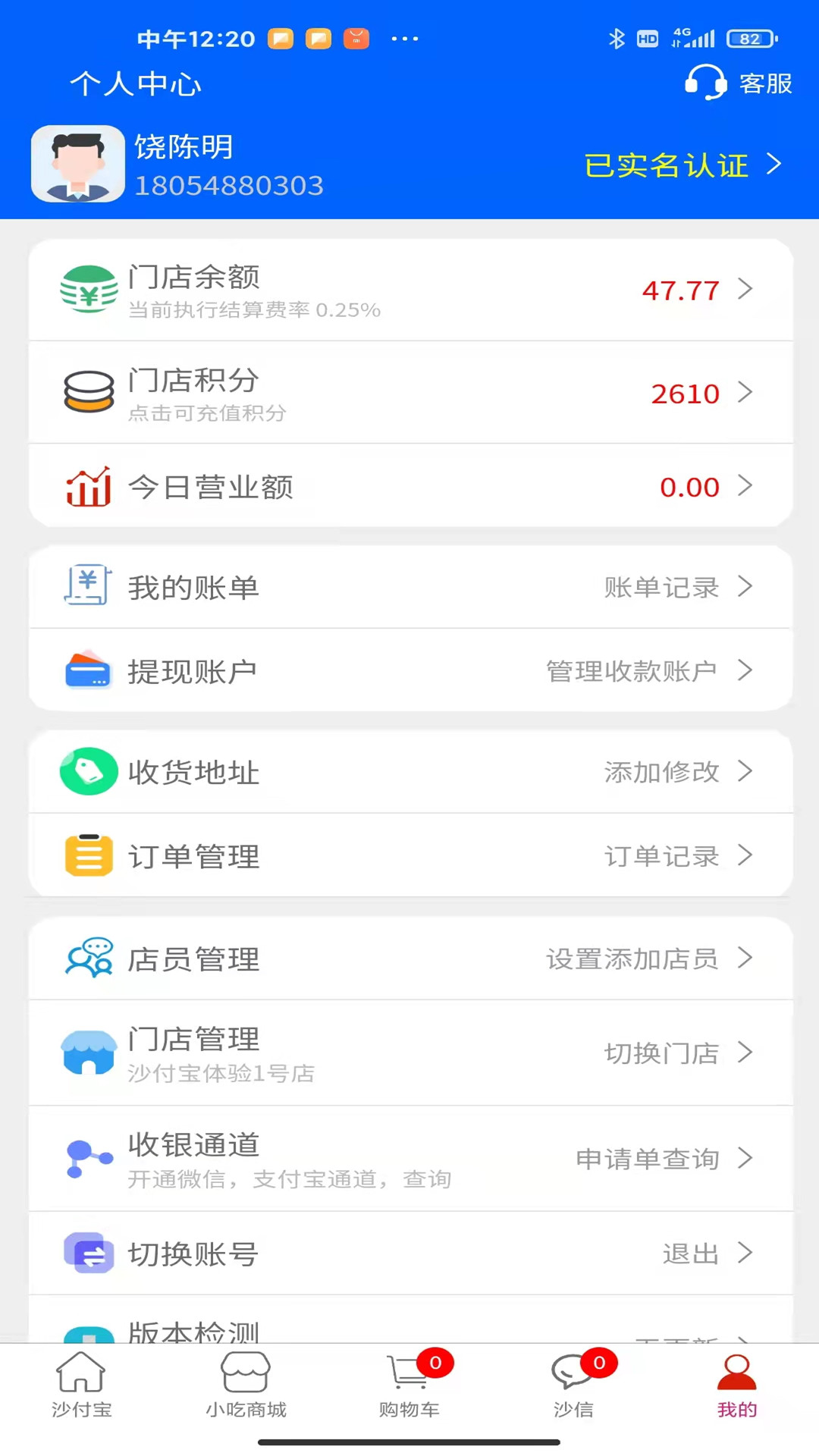
Task: View 今日营业额 details
Action: click(x=410, y=486)
